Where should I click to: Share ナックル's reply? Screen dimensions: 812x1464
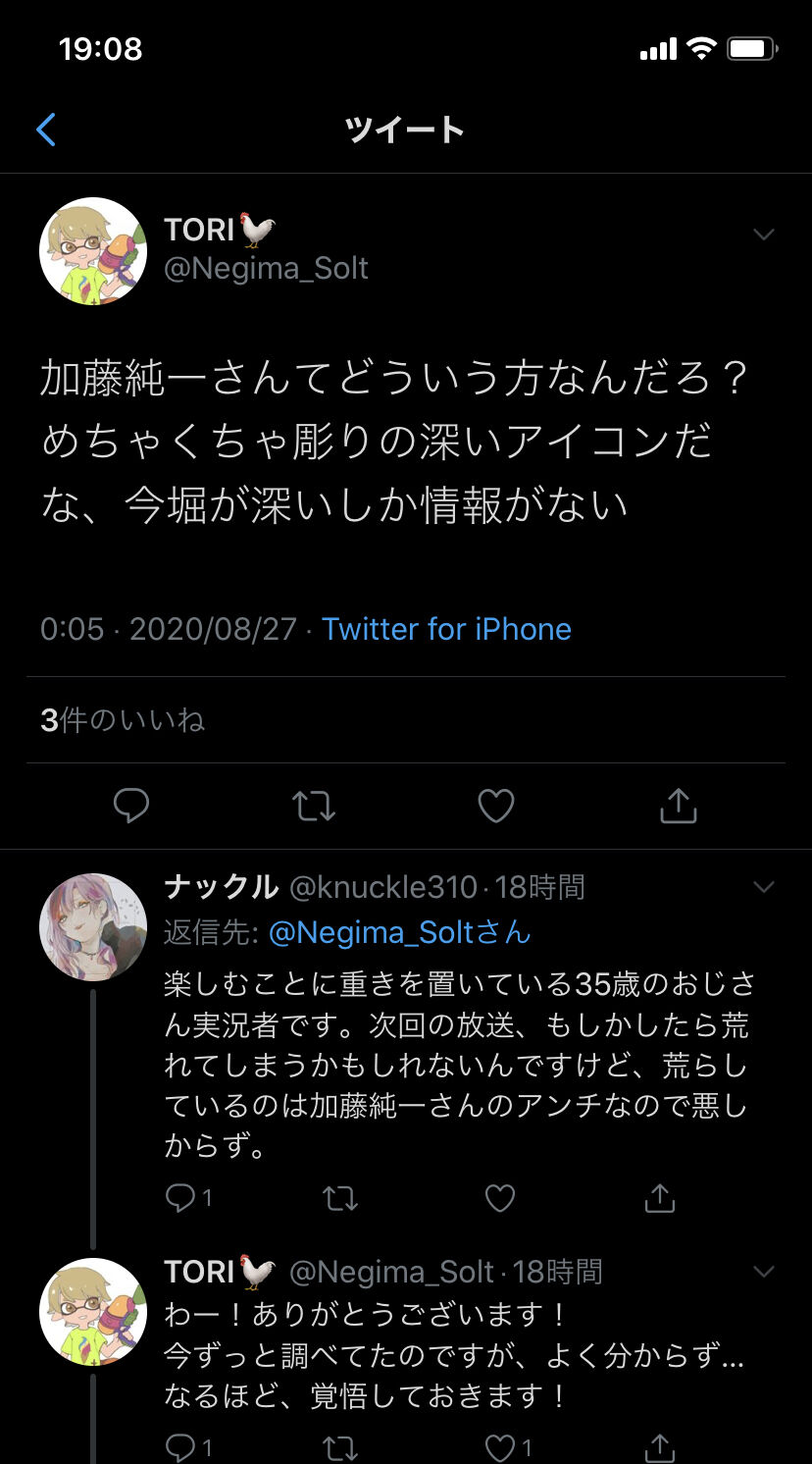click(x=660, y=1197)
